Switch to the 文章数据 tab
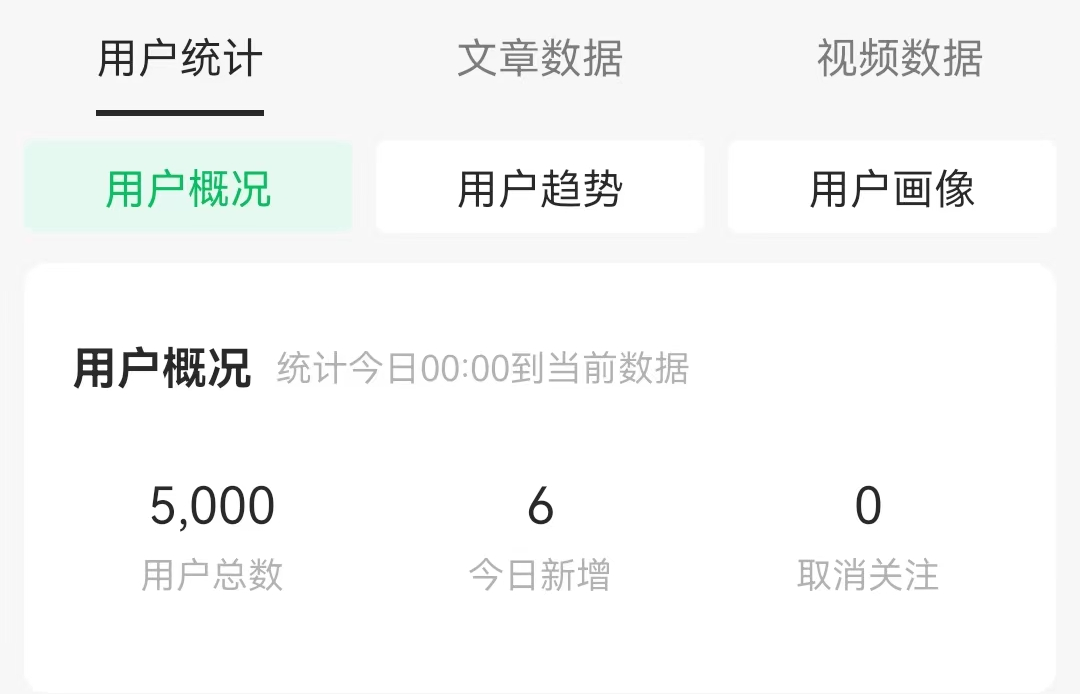This screenshot has height=694, width=1080. pyautogui.click(x=540, y=59)
